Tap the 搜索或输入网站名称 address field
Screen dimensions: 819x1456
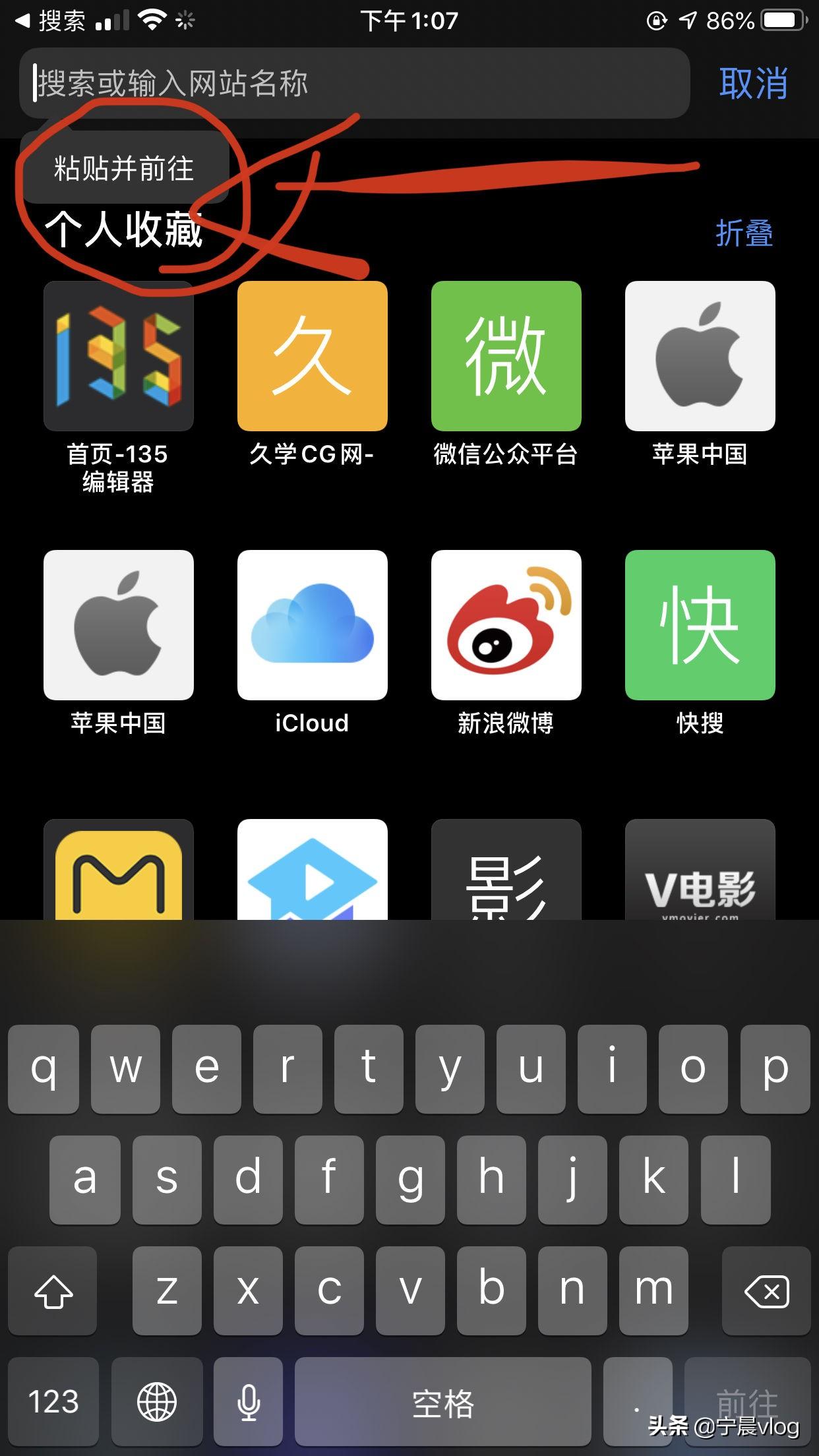click(x=355, y=84)
